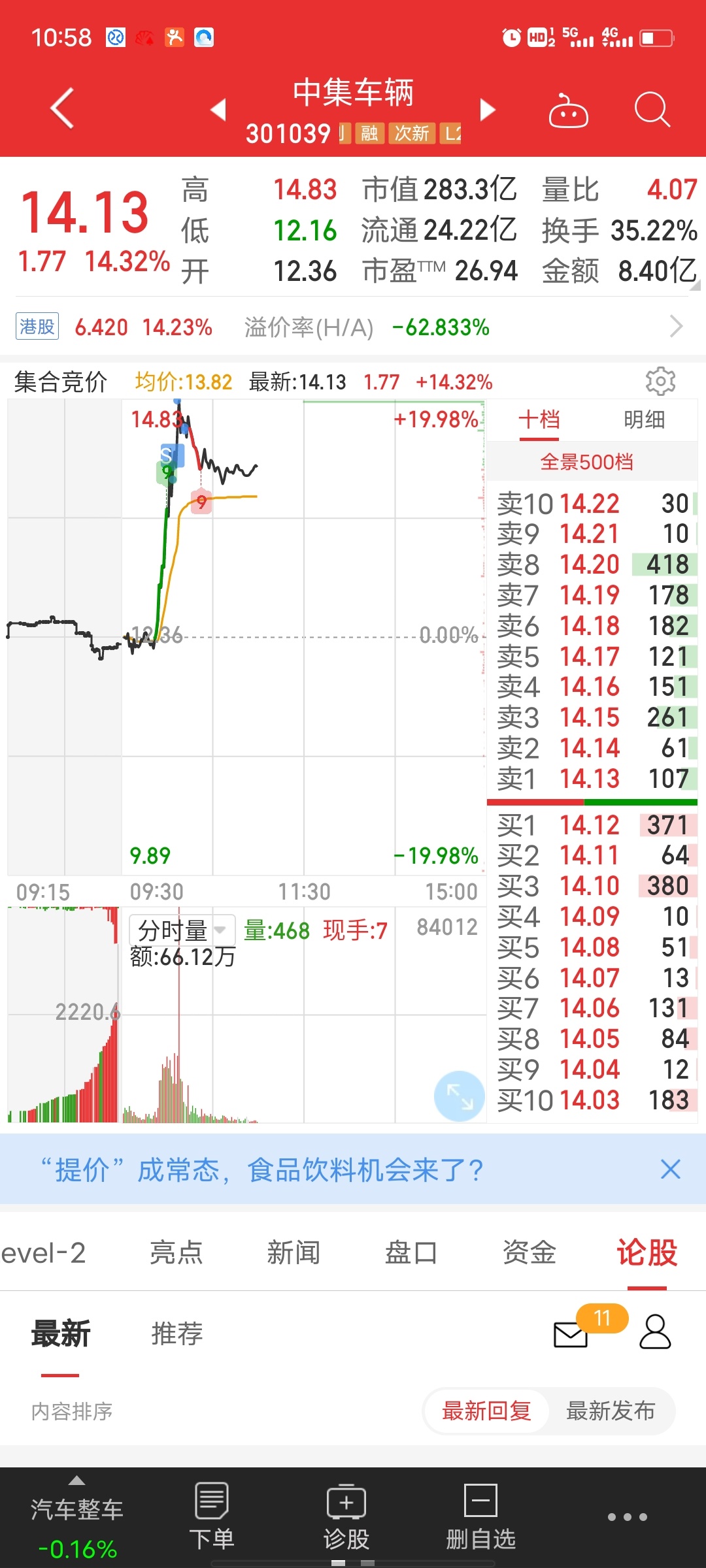Open the user profile icon

coord(655,1333)
